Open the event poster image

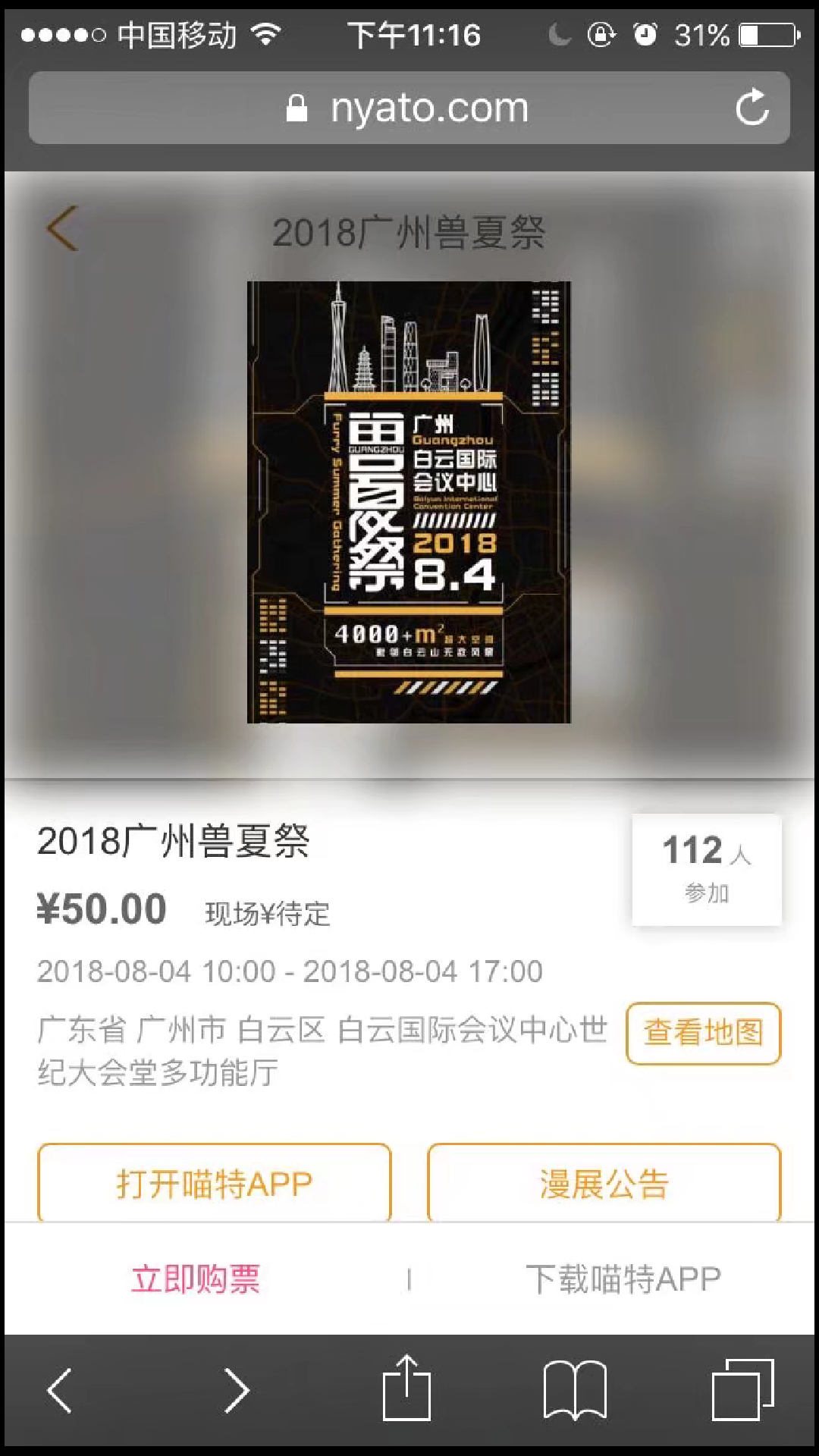pos(409,501)
